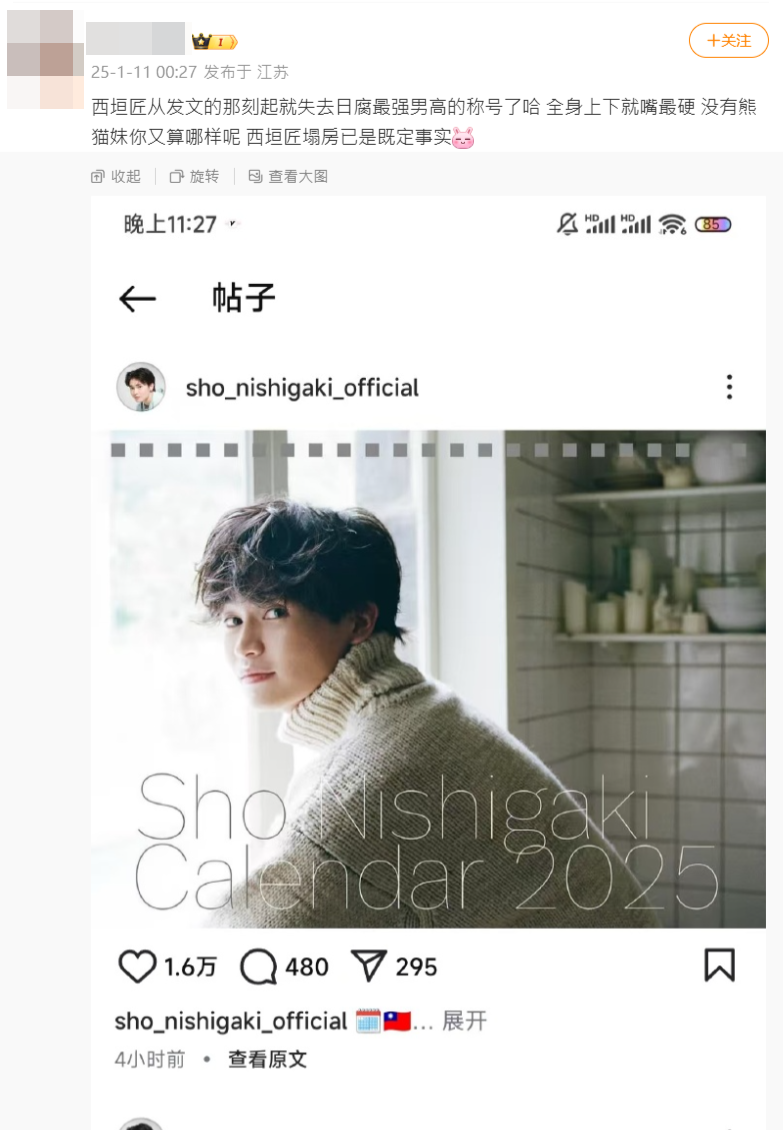Viewport: 783px width, 1130px height.
Task: Open the author's profile from the username
Action: point(135,39)
